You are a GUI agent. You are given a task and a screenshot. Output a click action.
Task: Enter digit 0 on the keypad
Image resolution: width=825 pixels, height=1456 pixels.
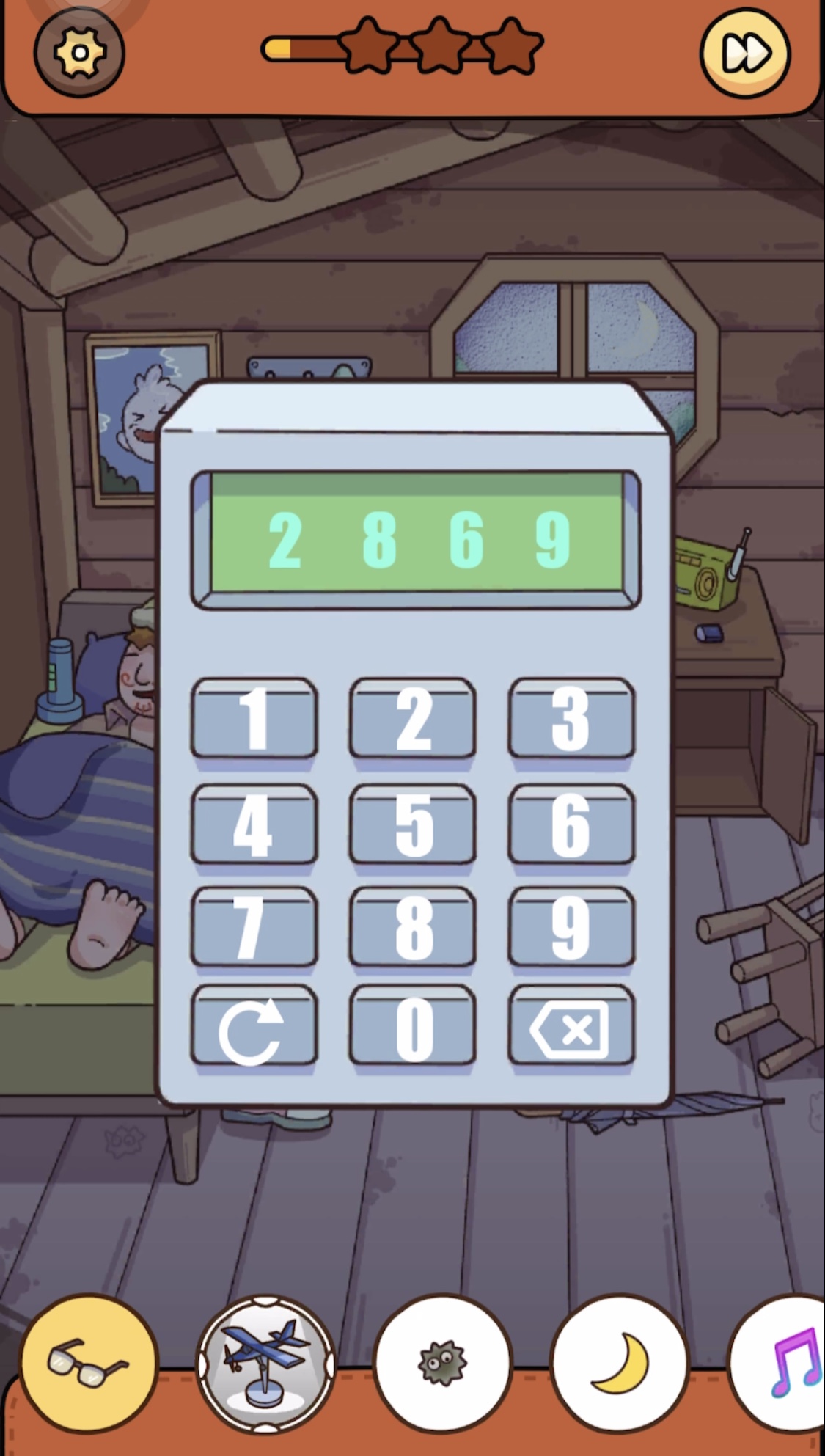(413, 1026)
